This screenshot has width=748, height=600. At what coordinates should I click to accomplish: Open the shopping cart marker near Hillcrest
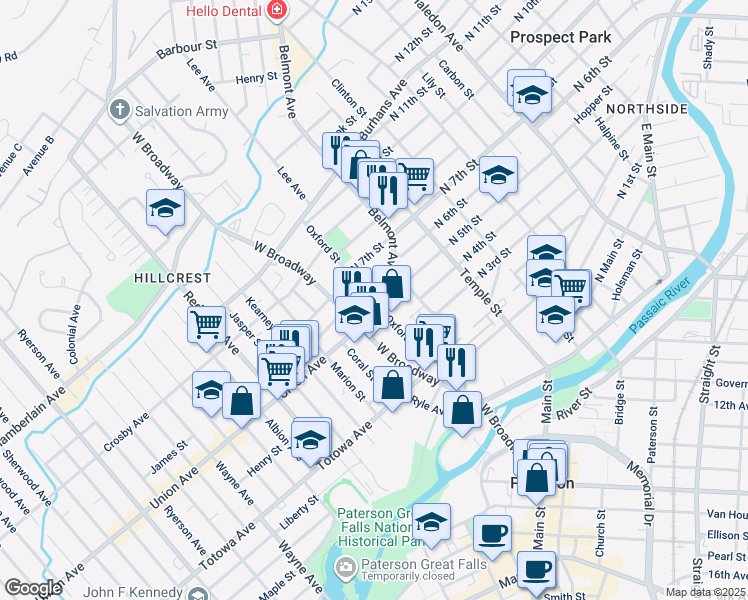tap(206, 326)
